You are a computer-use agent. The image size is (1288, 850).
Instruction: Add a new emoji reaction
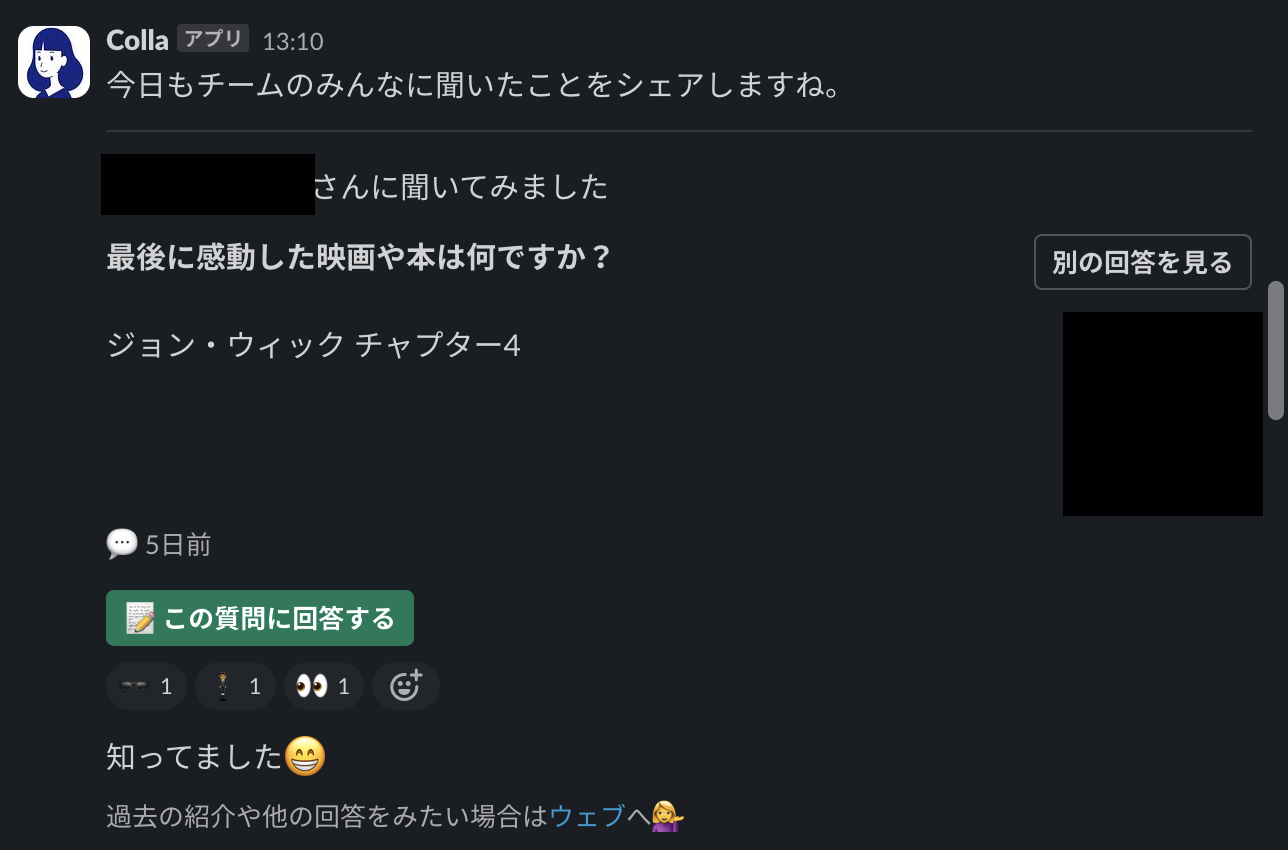tap(405, 686)
